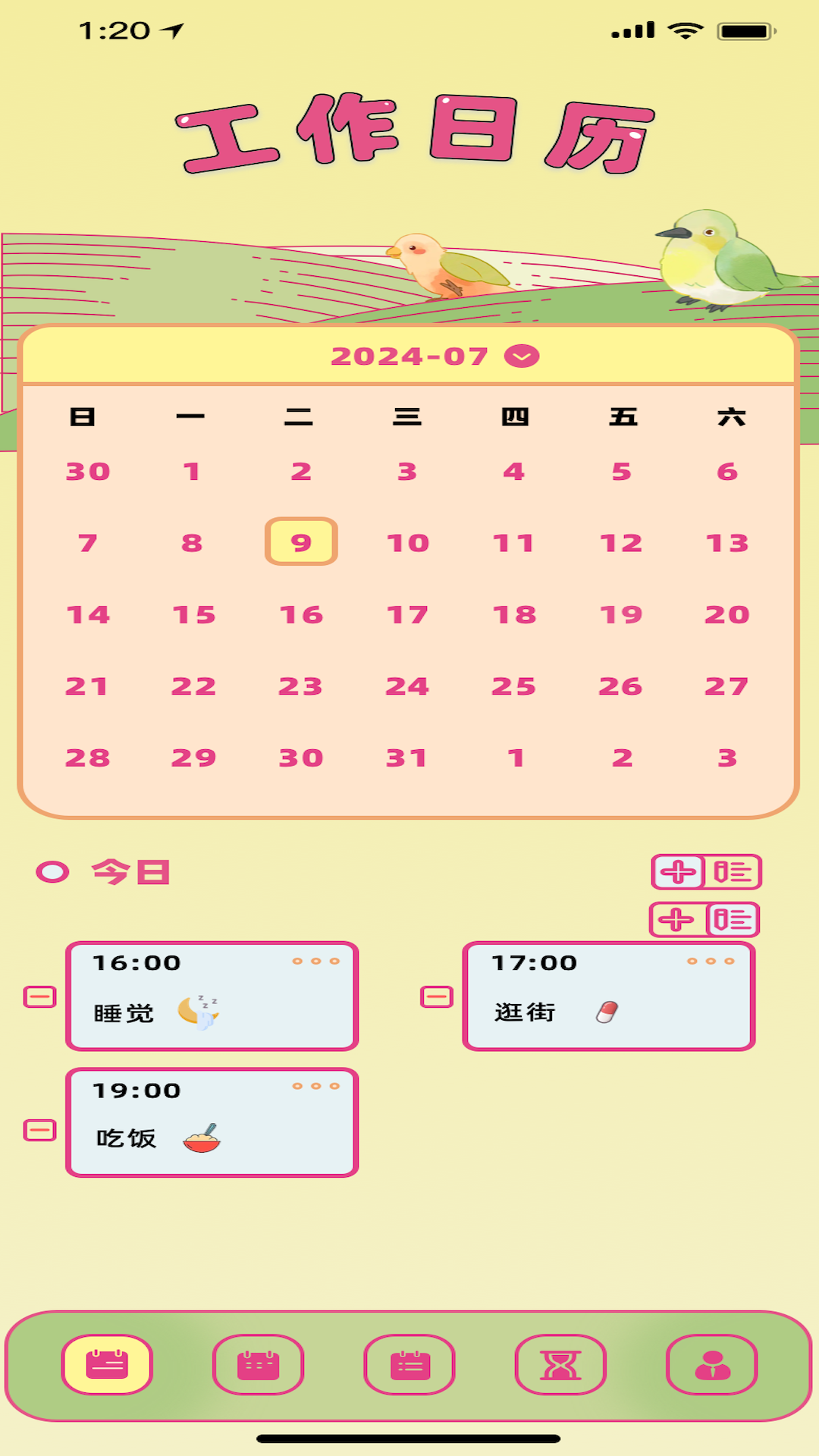The image size is (819, 1456).
Task: Select date 24 in the calendar
Action: (407, 686)
